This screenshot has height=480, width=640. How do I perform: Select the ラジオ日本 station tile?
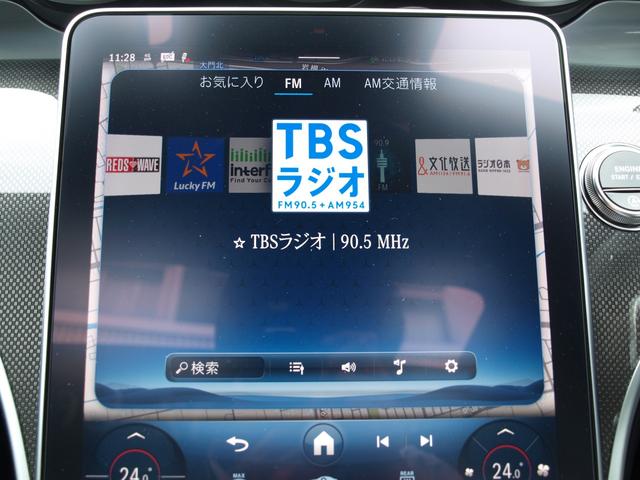pos(502,166)
